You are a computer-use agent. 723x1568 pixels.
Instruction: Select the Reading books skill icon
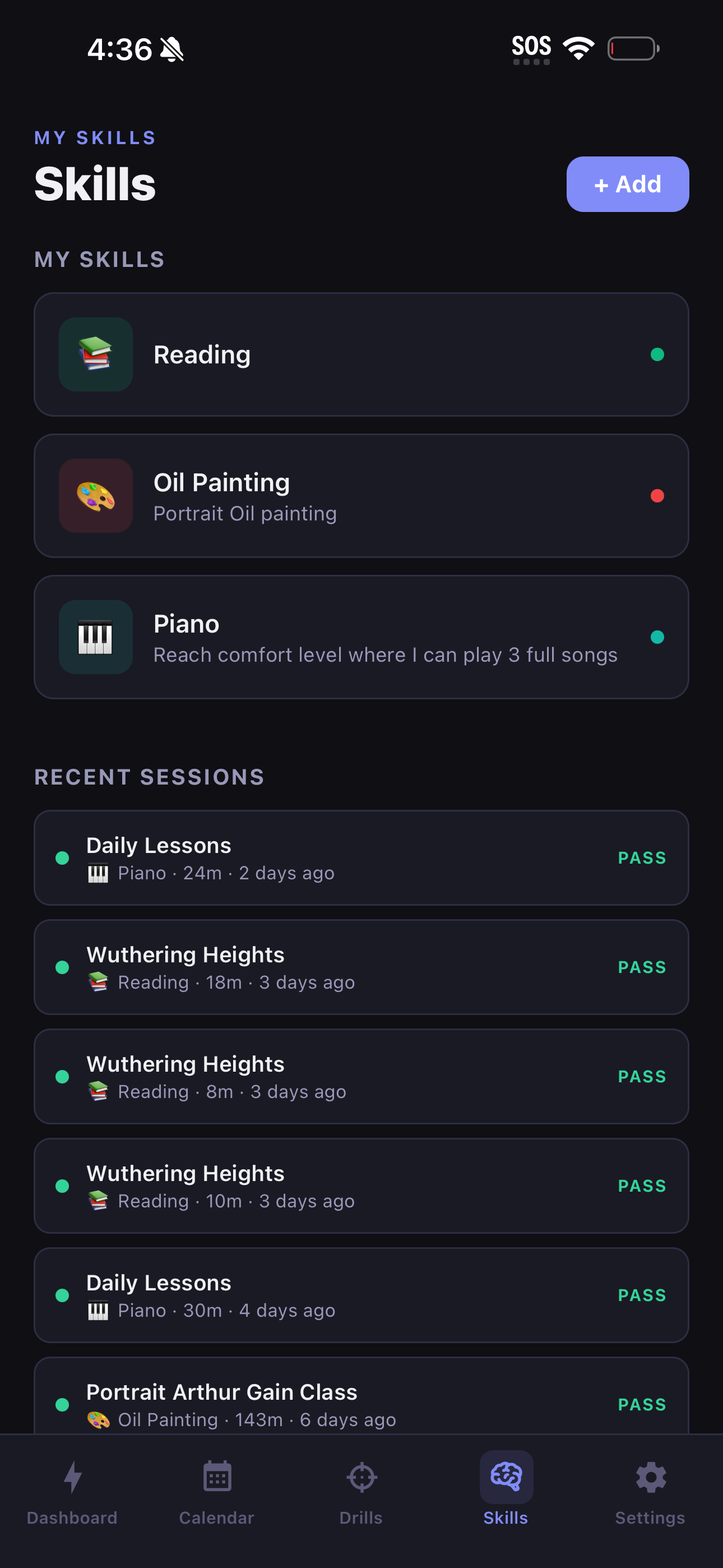click(x=95, y=355)
